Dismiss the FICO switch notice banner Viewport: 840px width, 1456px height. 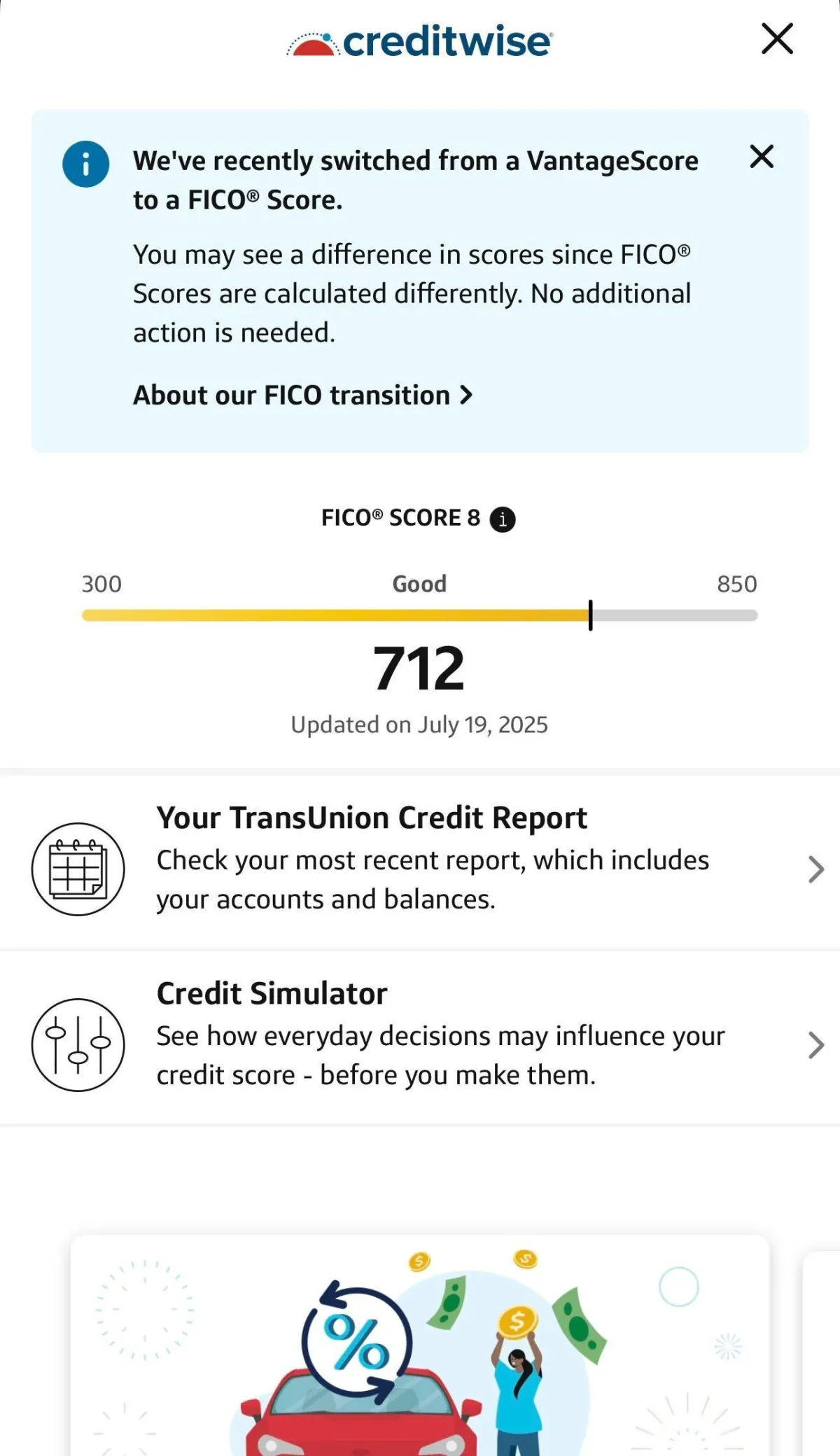click(x=762, y=156)
